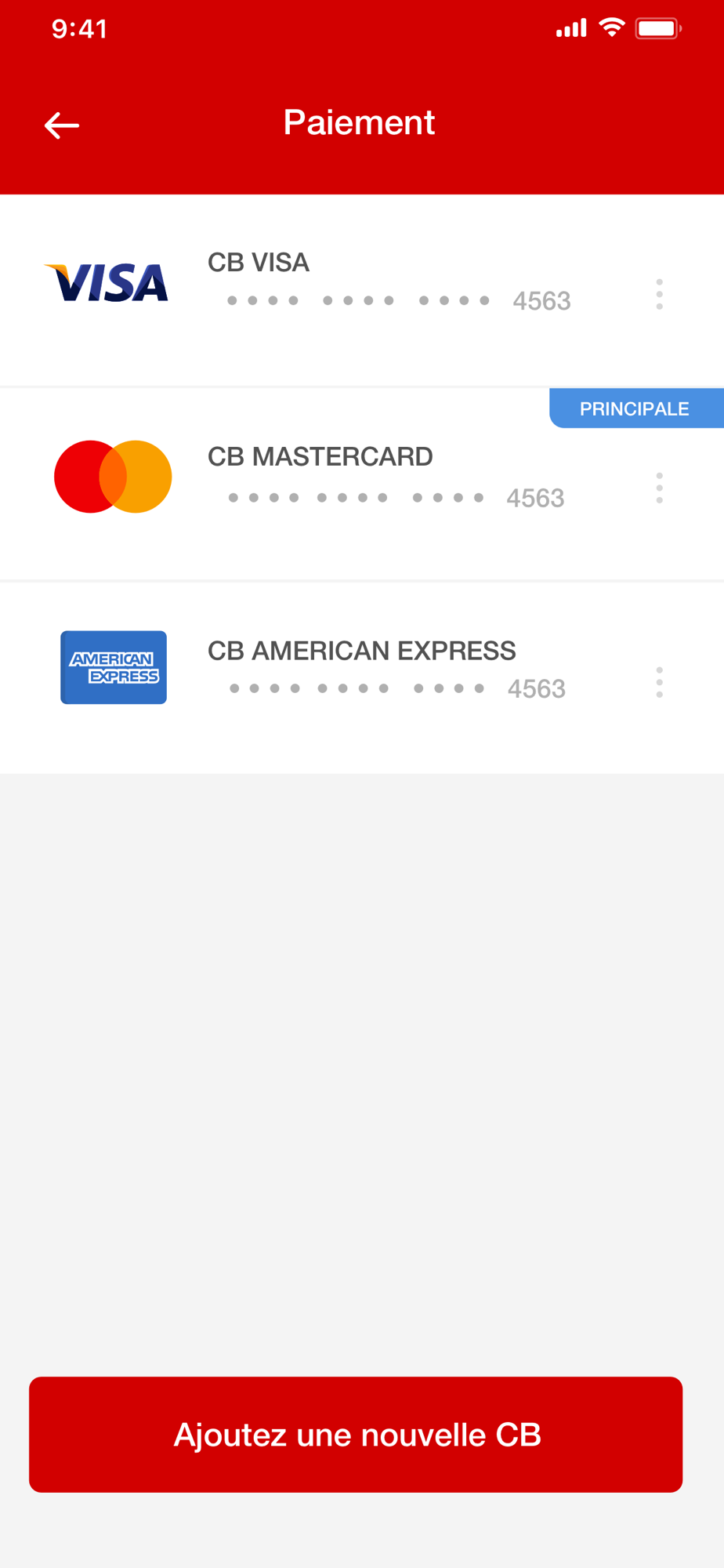Select the CB AMERICAN EXPRESS card row

362,678
